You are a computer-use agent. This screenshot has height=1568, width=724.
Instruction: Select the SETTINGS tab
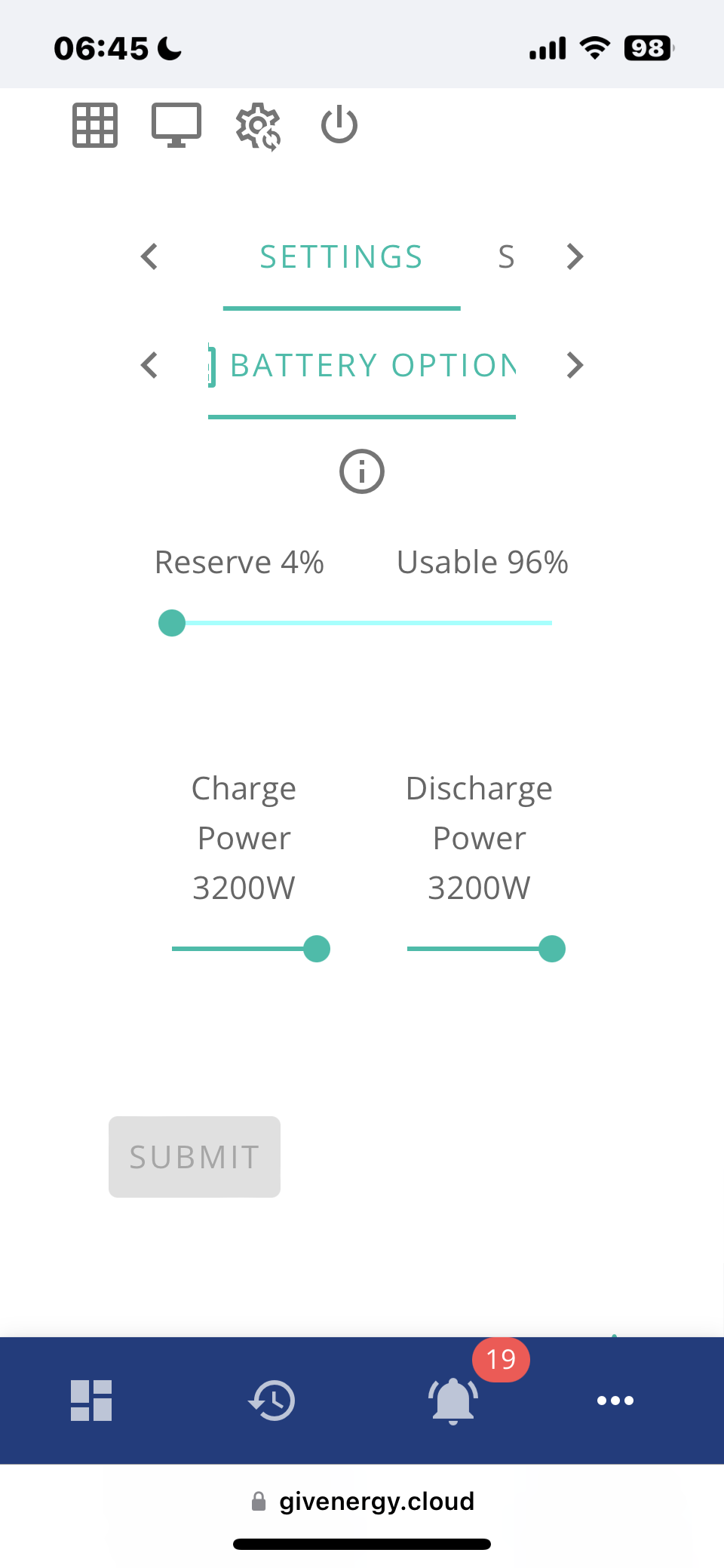[x=342, y=257]
